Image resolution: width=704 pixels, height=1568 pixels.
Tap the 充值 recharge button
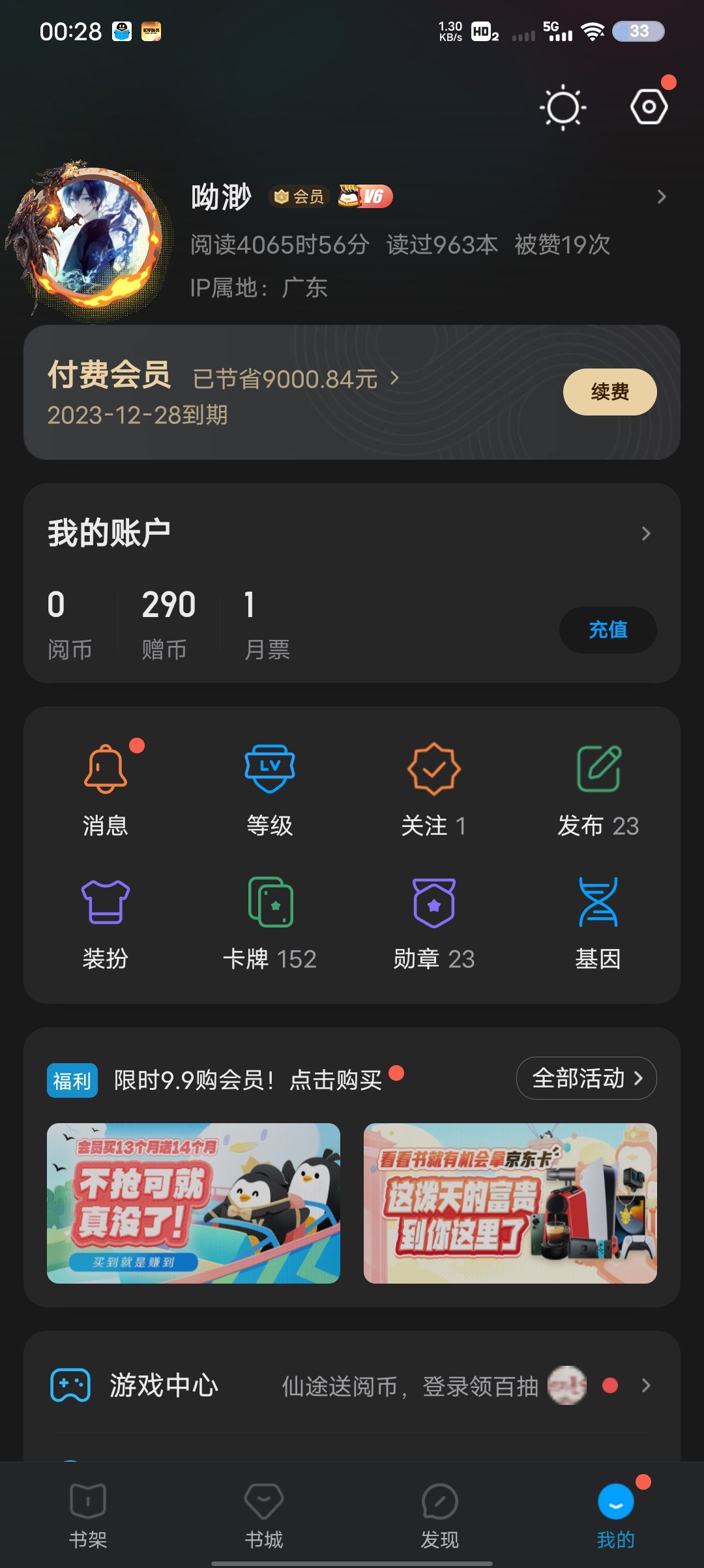(x=608, y=630)
